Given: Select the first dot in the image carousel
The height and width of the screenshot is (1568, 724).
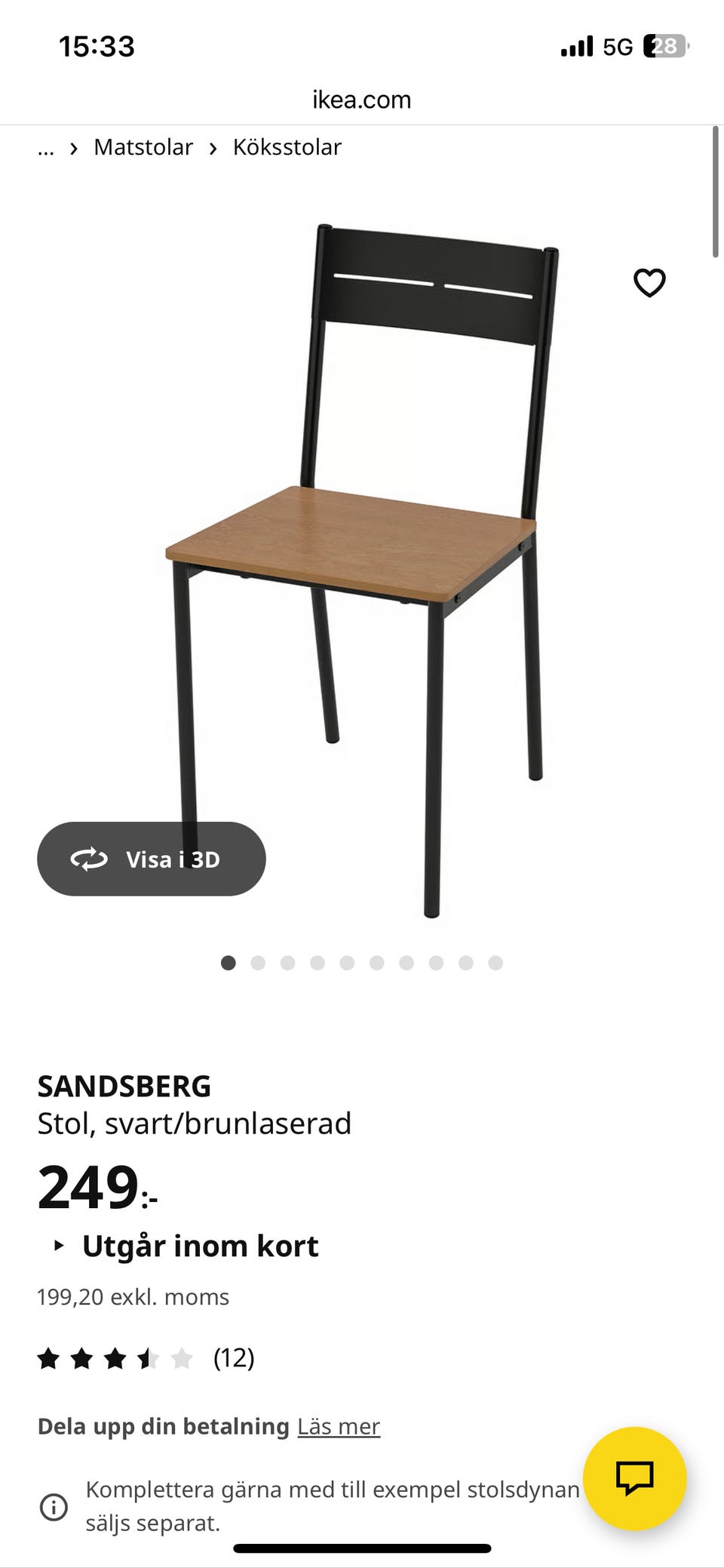Looking at the screenshot, I should pos(229,962).
